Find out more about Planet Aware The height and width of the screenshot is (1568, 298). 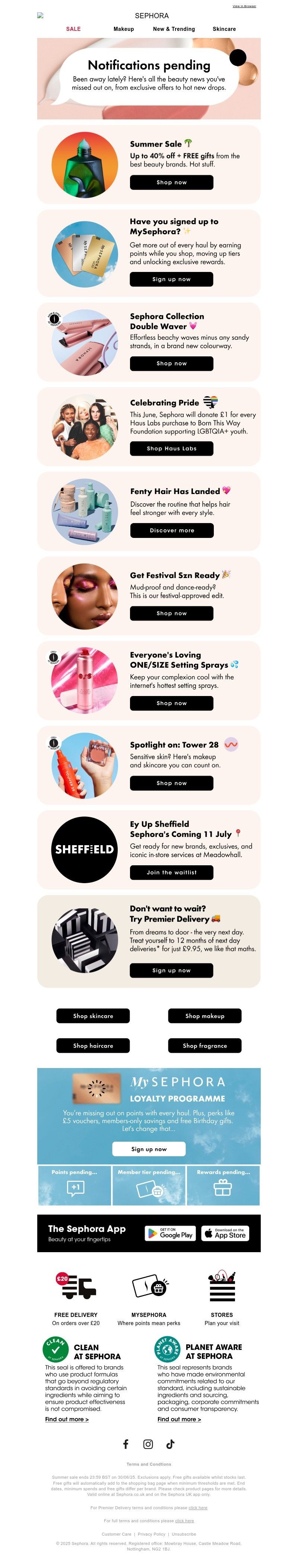178,1419
